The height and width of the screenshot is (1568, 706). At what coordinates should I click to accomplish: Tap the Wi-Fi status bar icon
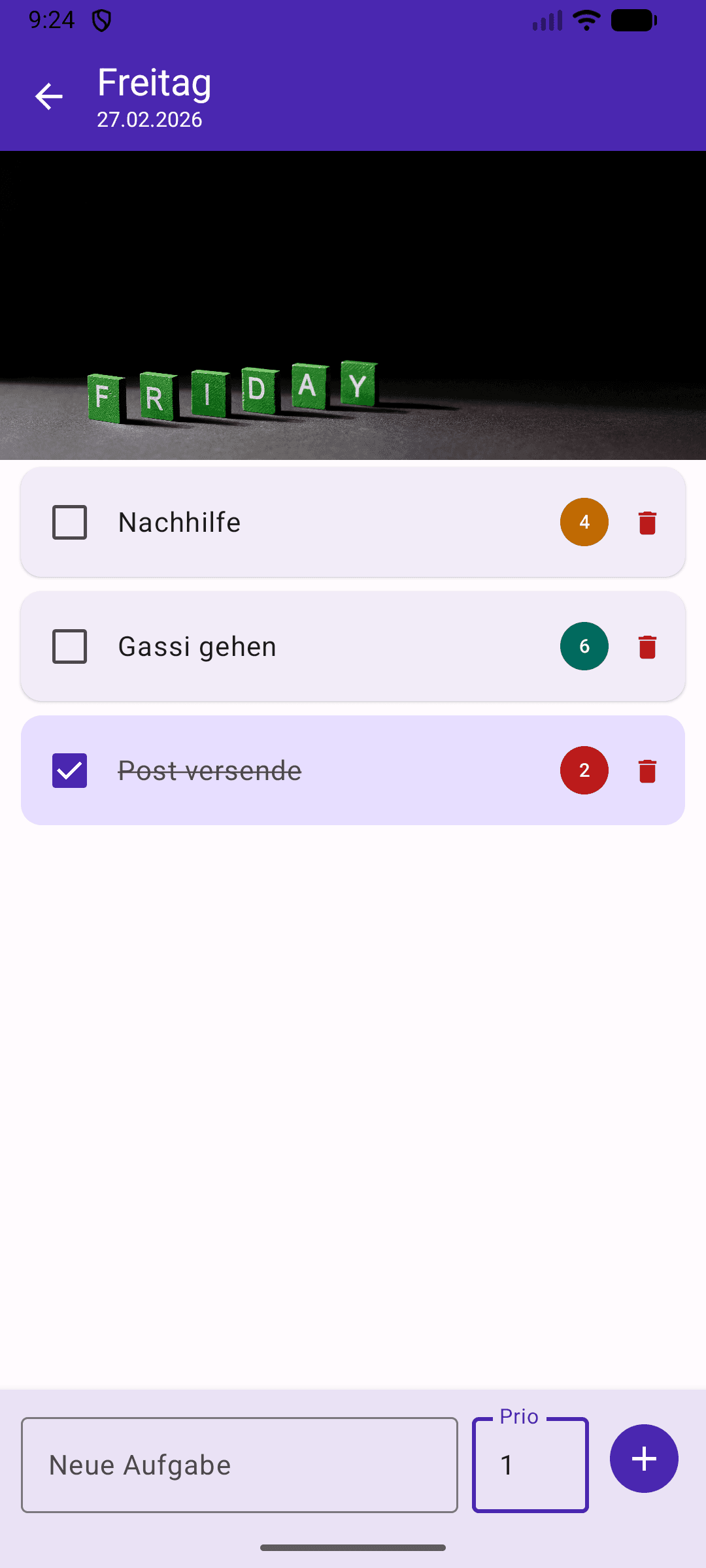click(585, 20)
